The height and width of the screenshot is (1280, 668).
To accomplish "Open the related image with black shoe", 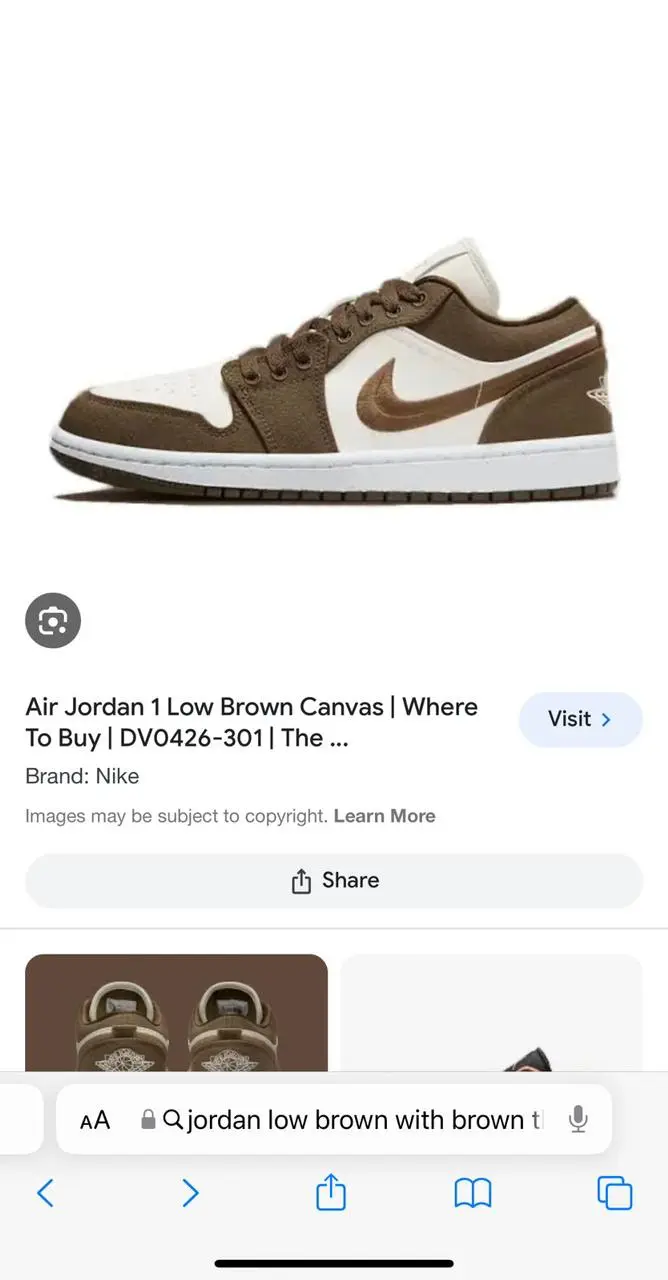I will (x=491, y=1012).
